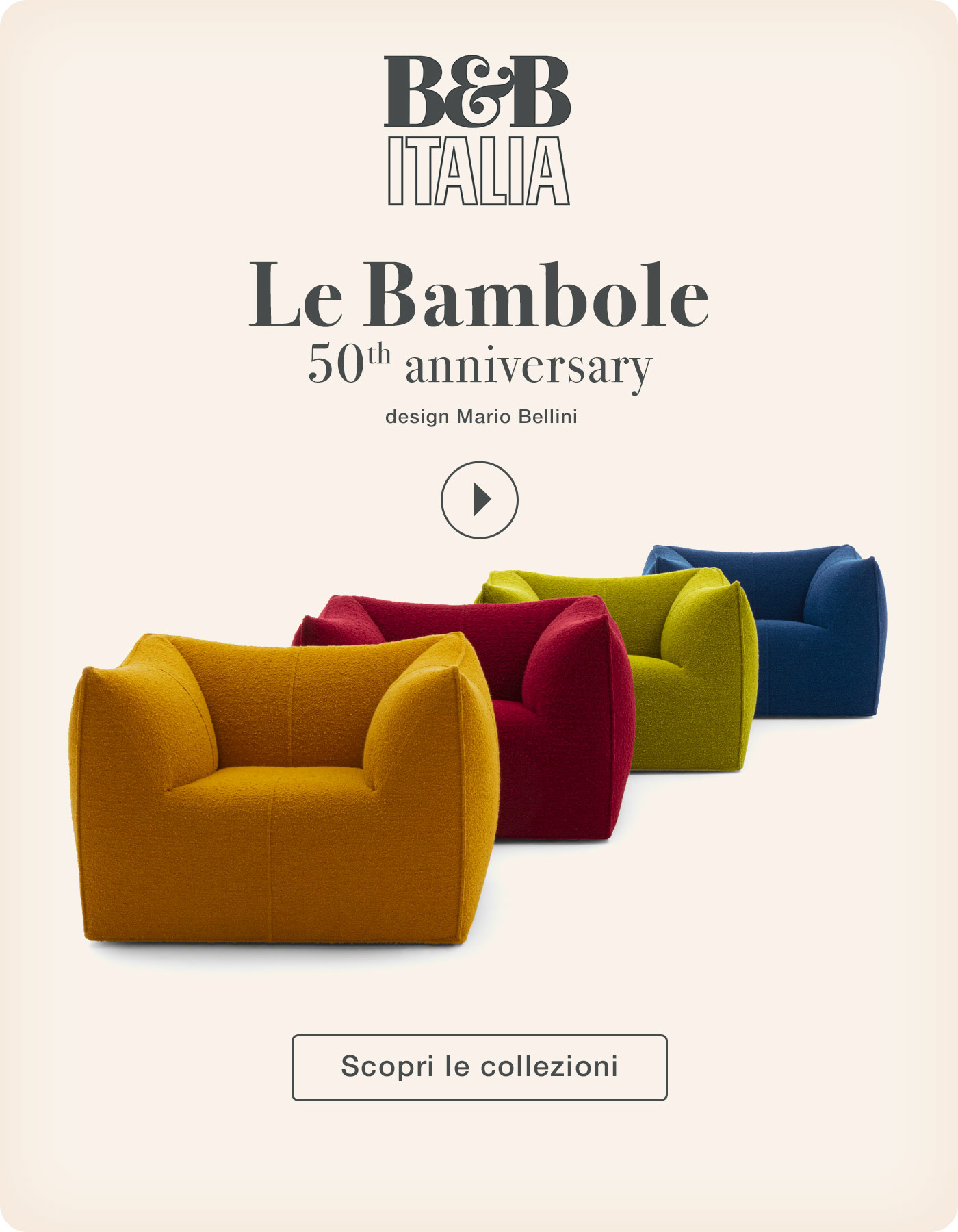958x1232 pixels.
Task: Click the B&B Italia logo
Action: pos(478,130)
